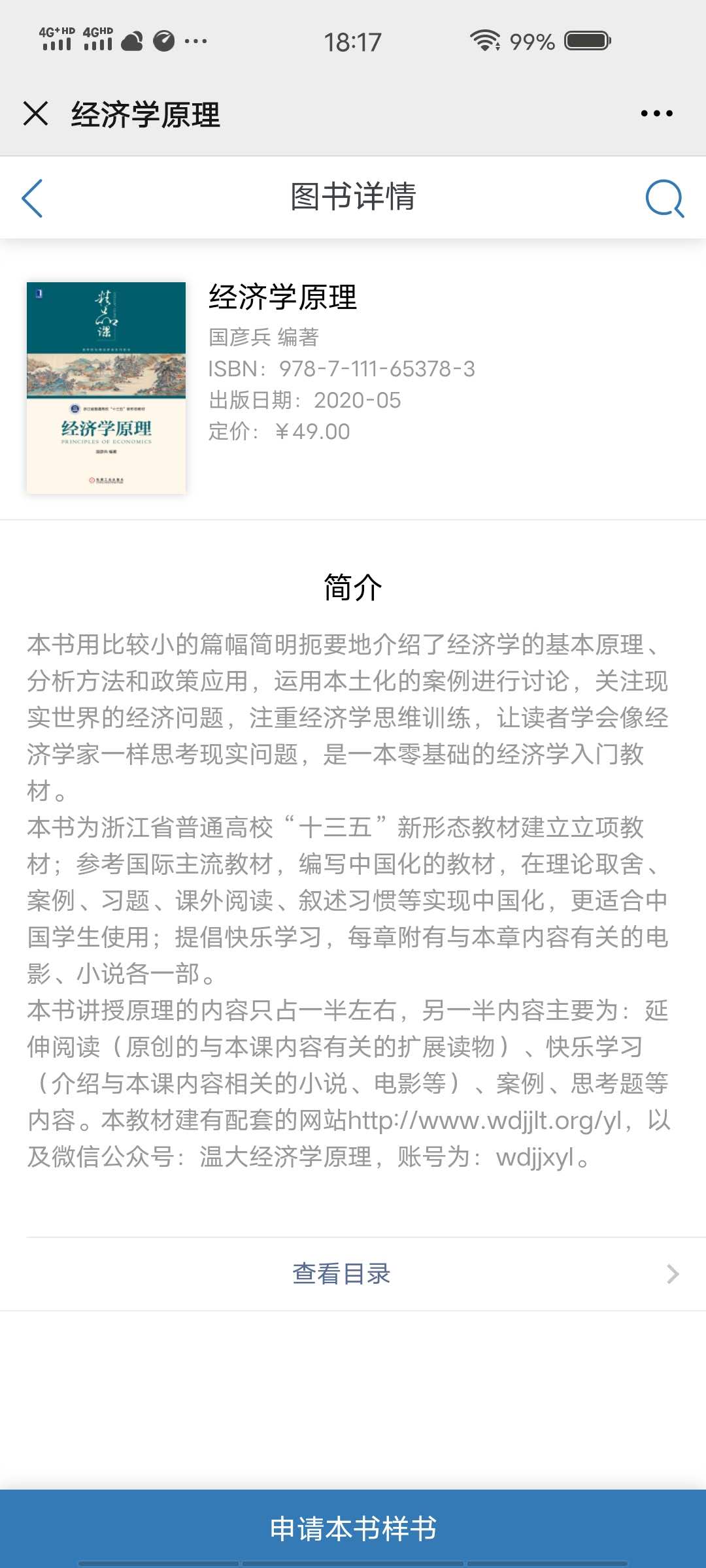This screenshot has height=1568, width=706.
Task: View the 经济学原理 book cover
Action: [107, 387]
